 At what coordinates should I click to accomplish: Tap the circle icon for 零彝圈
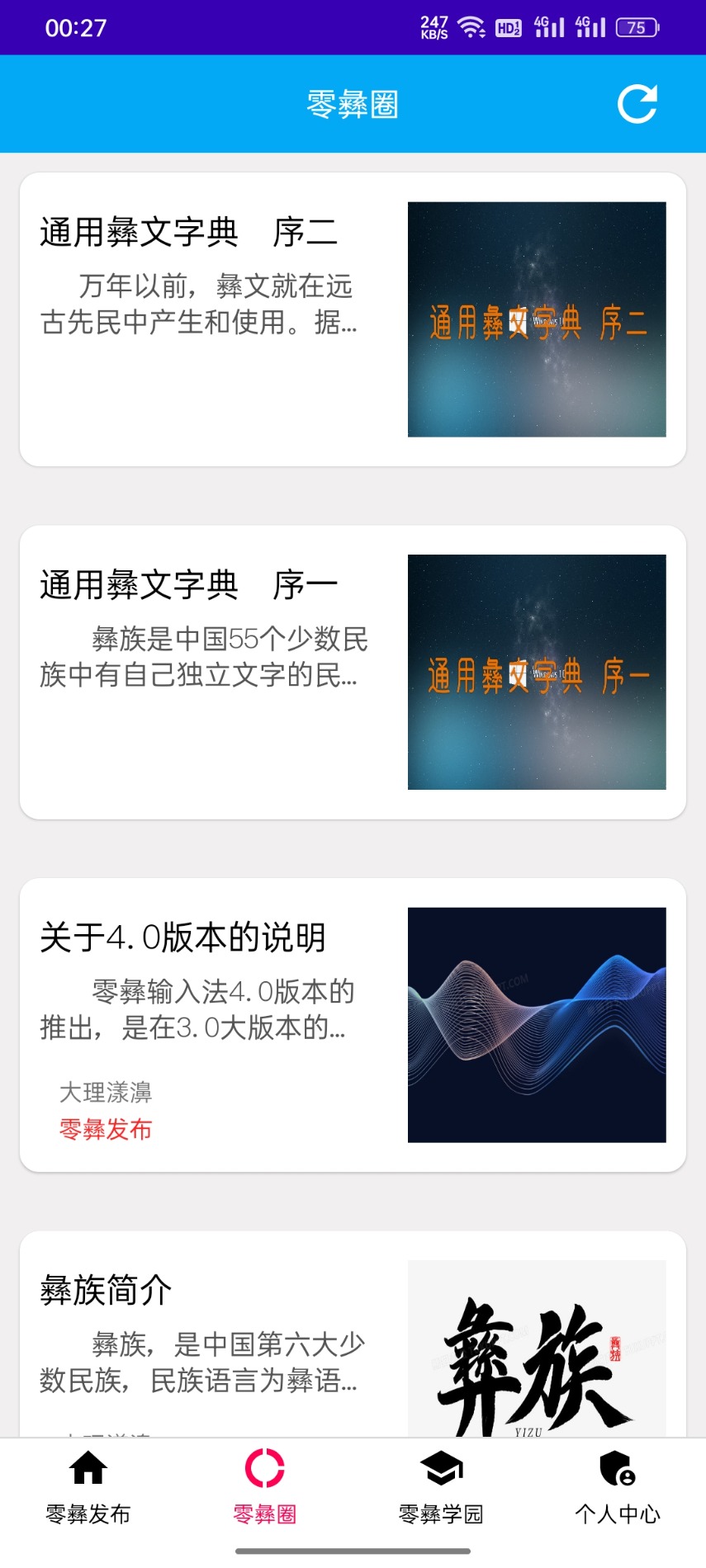264,1470
